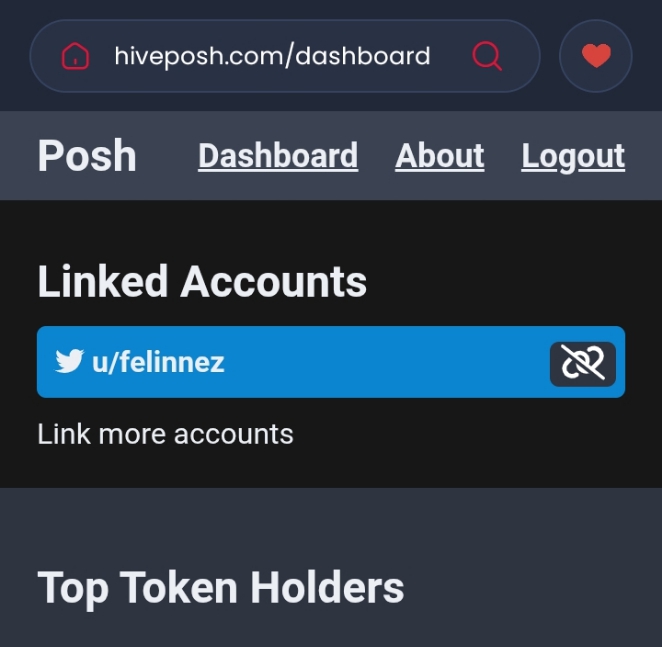Tap the browser home icon
662x647 pixels.
point(75,56)
